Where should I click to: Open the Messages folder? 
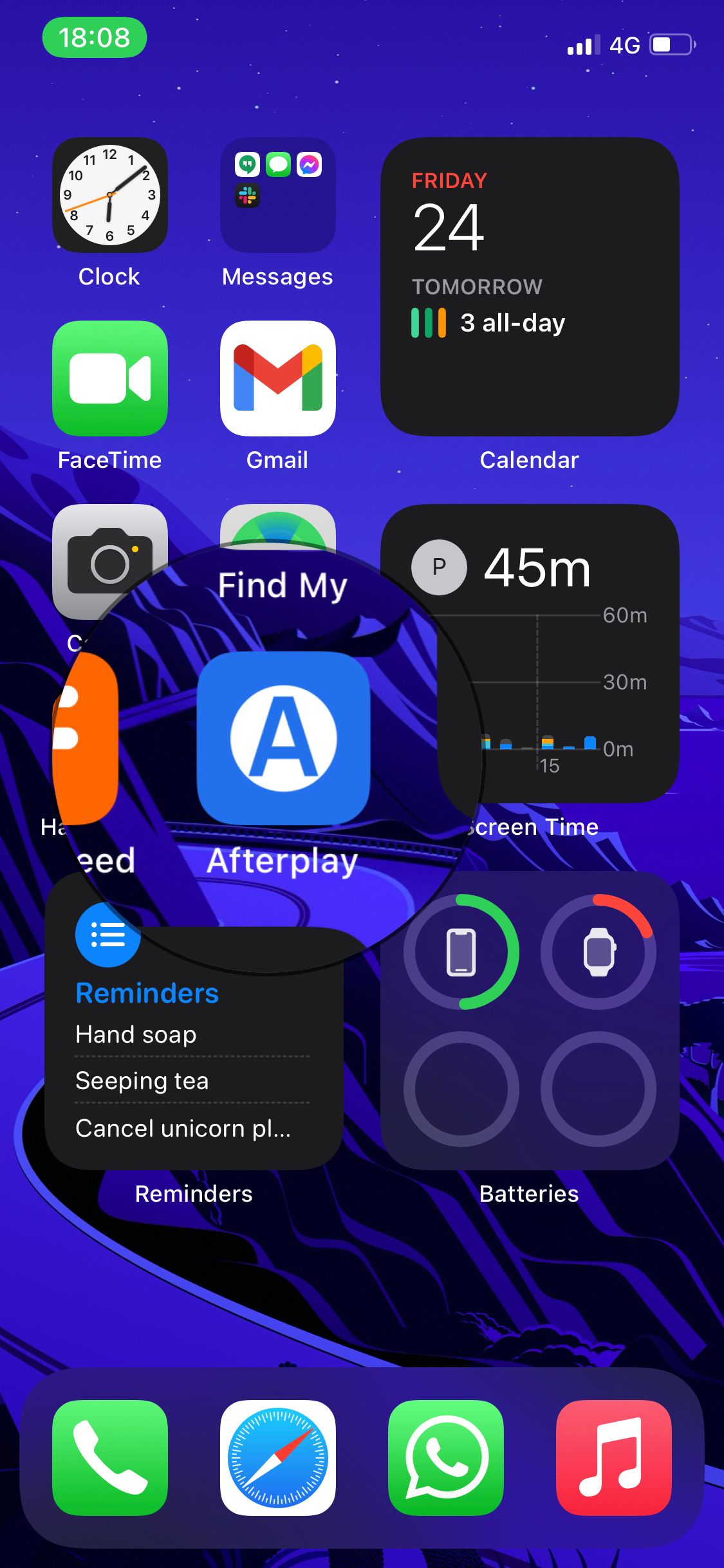(x=277, y=195)
